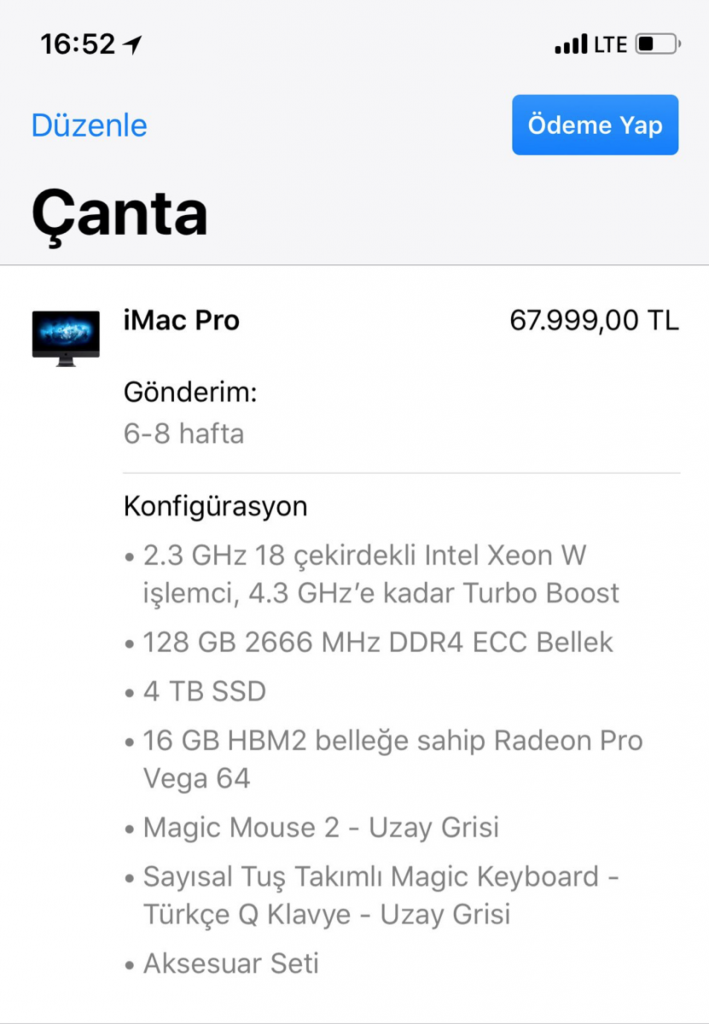Open the iMac Pro product image
The image size is (709, 1024).
coord(66,338)
